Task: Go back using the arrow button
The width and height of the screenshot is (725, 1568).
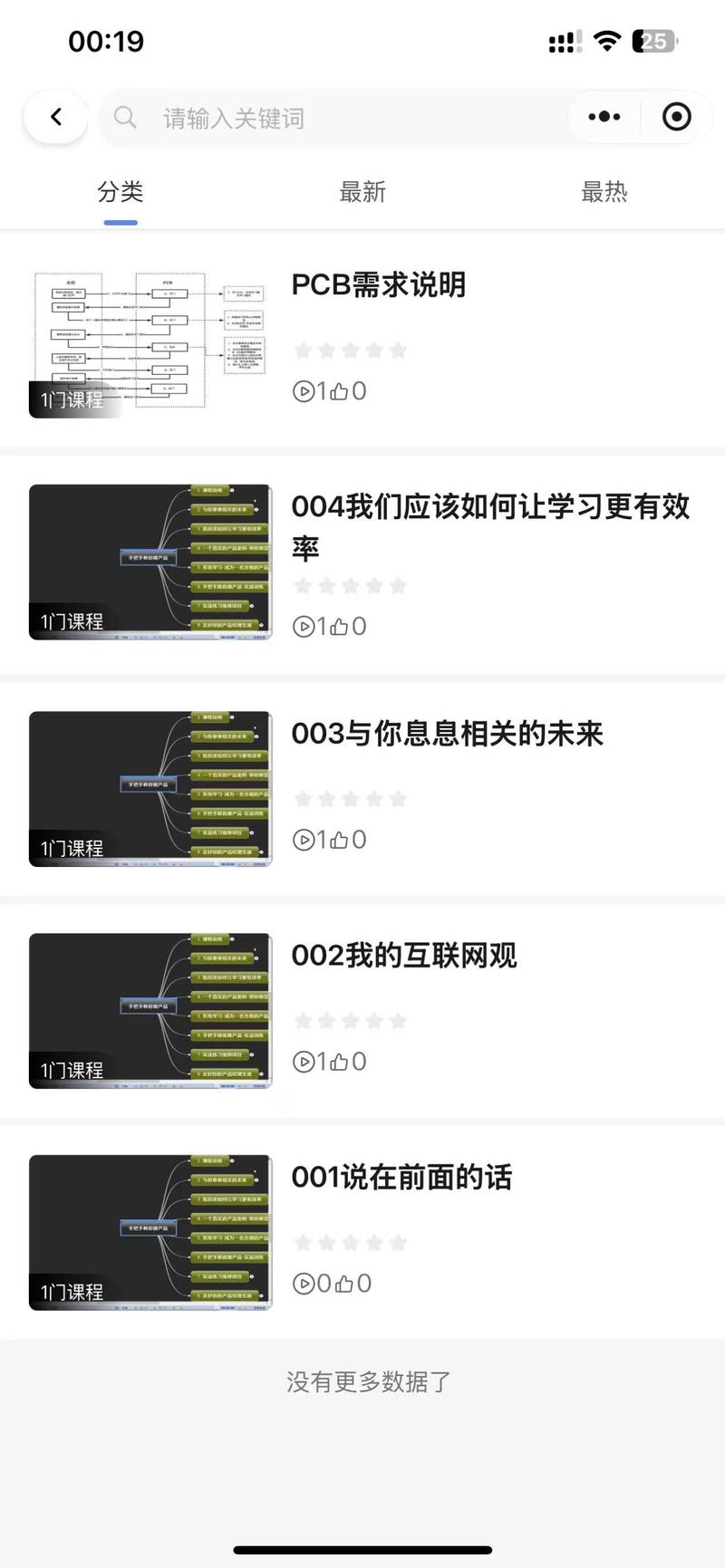Action: click(55, 117)
